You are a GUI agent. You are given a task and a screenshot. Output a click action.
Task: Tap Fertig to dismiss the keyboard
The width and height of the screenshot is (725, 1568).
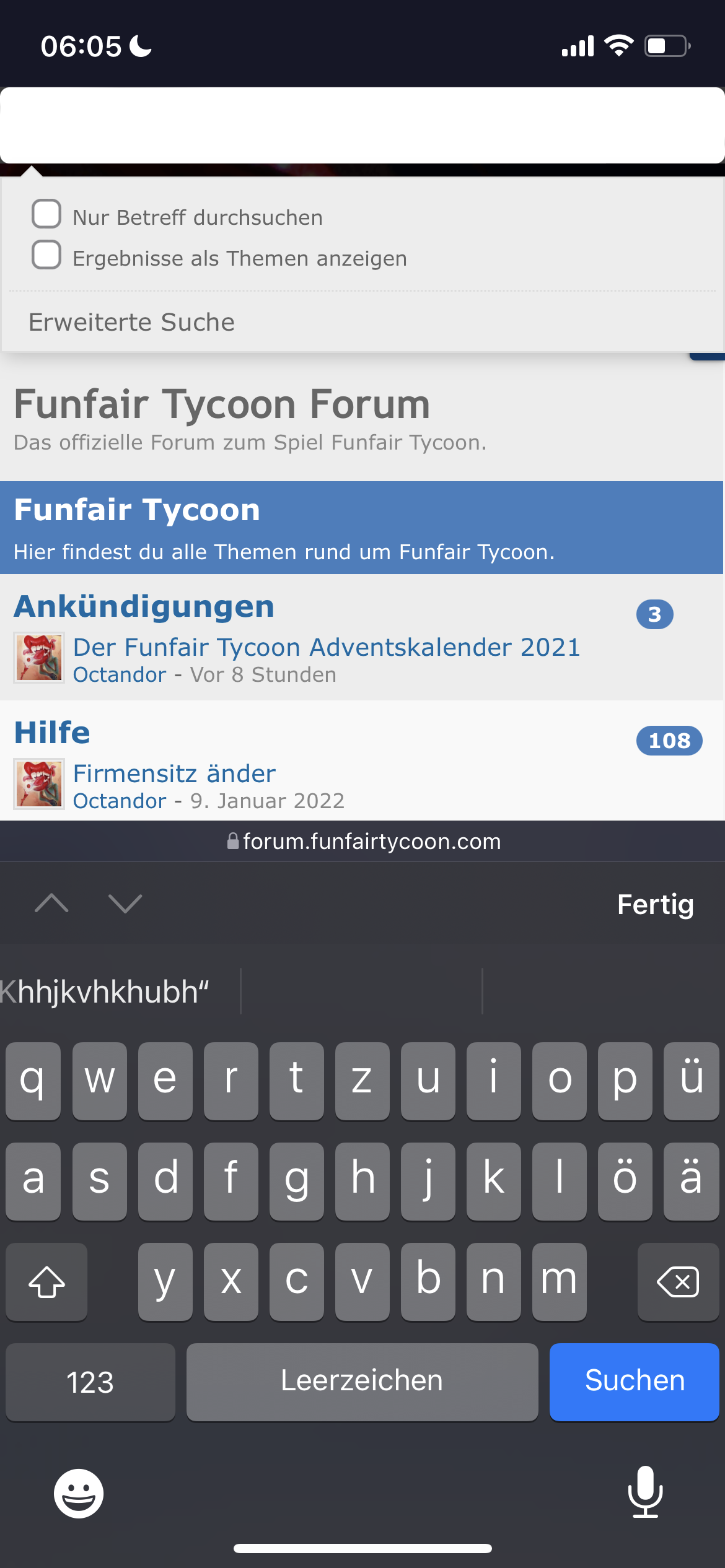click(655, 905)
